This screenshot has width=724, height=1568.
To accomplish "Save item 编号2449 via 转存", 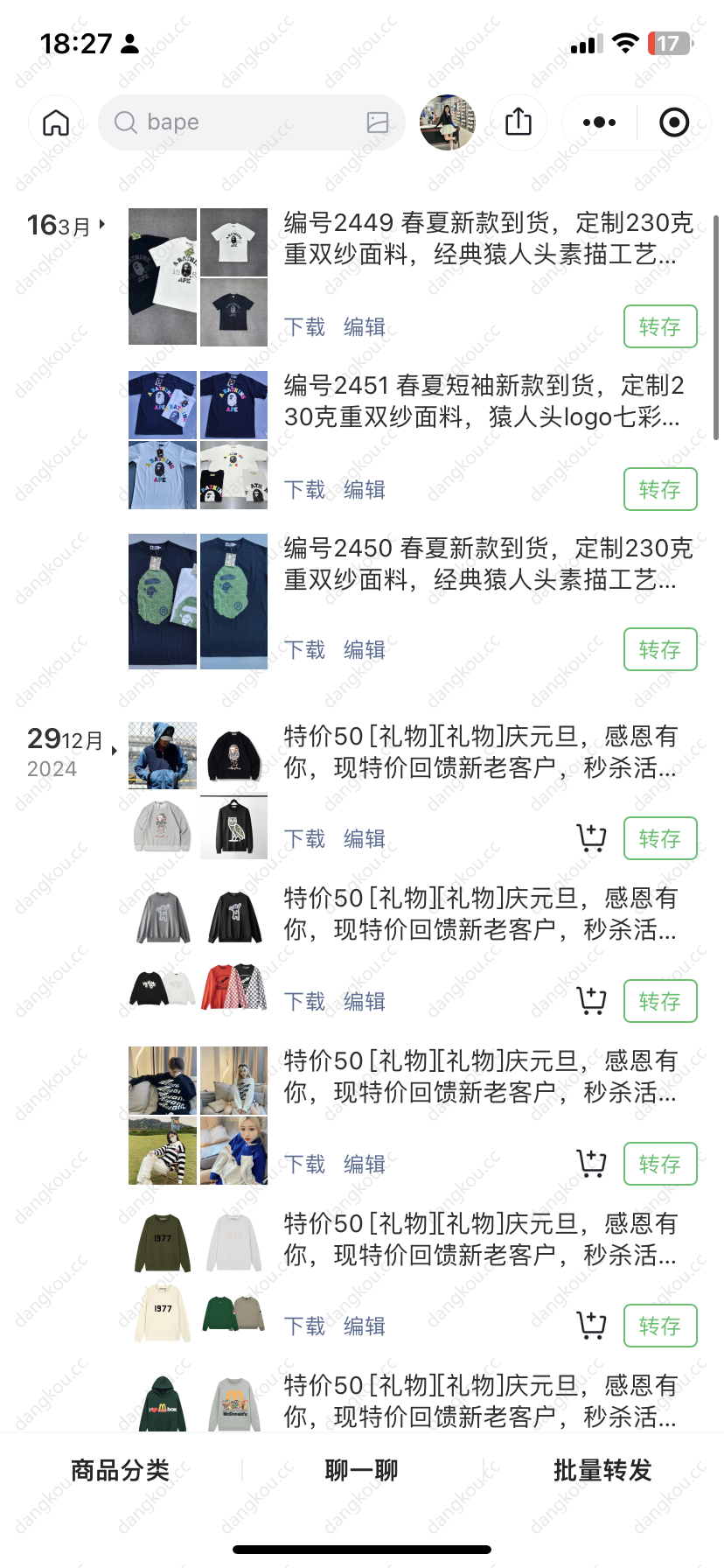I will pos(660,326).
